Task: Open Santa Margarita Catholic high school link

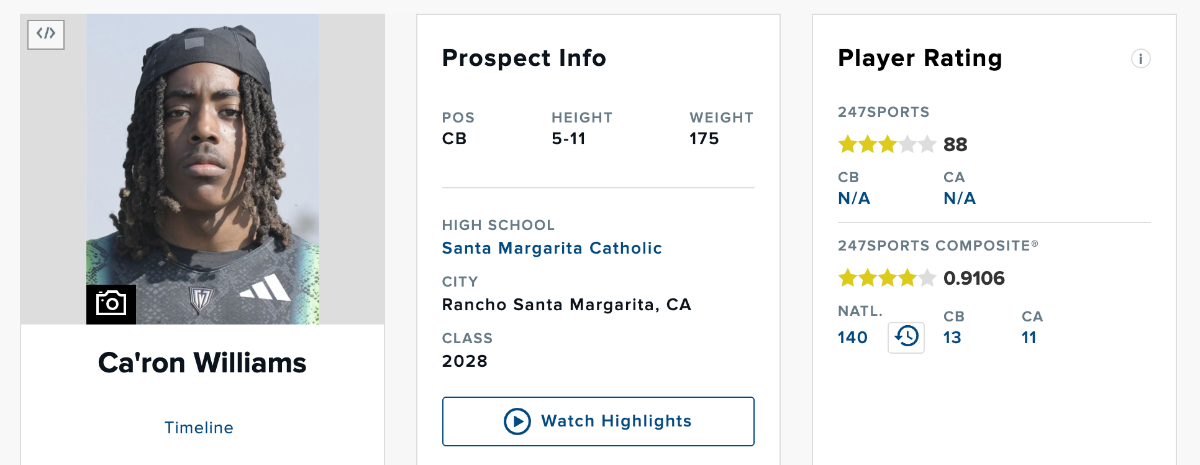Action: coord(552,248)
